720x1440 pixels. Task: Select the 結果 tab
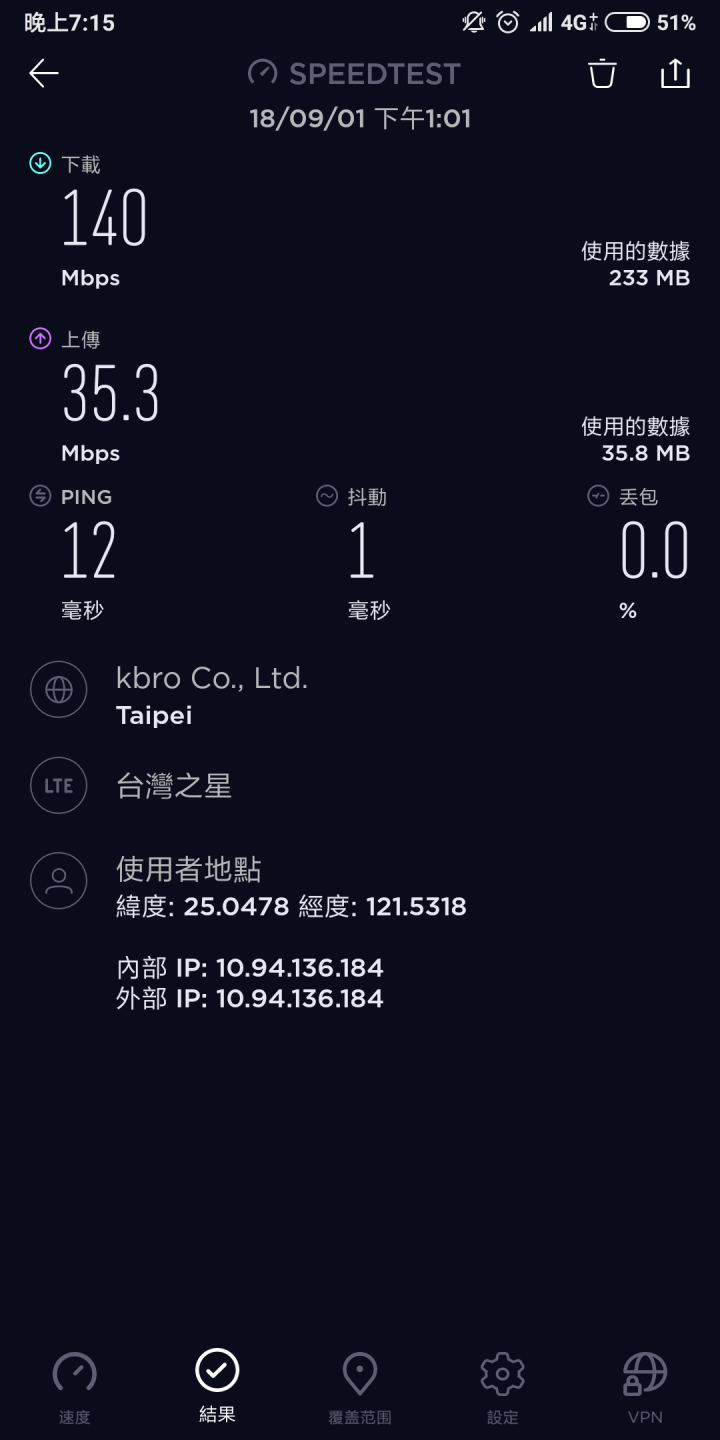click(217, 1386)
